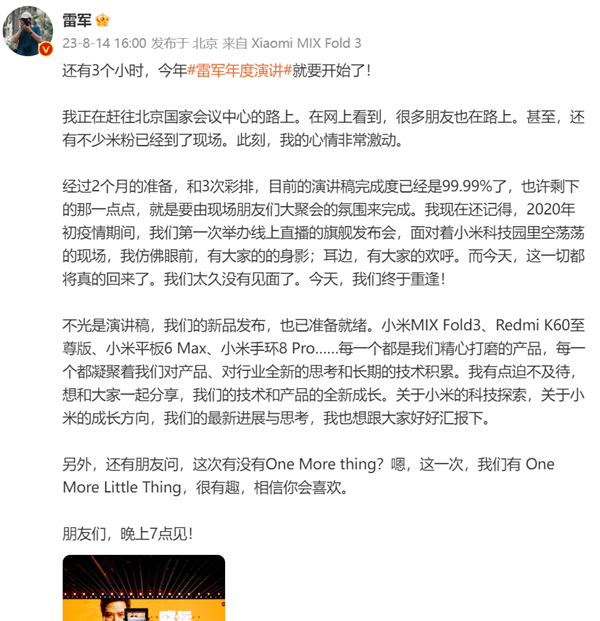Tap the Xiaomi MIX Fold 3 source link
600x621 pixels.
[305, 44]
